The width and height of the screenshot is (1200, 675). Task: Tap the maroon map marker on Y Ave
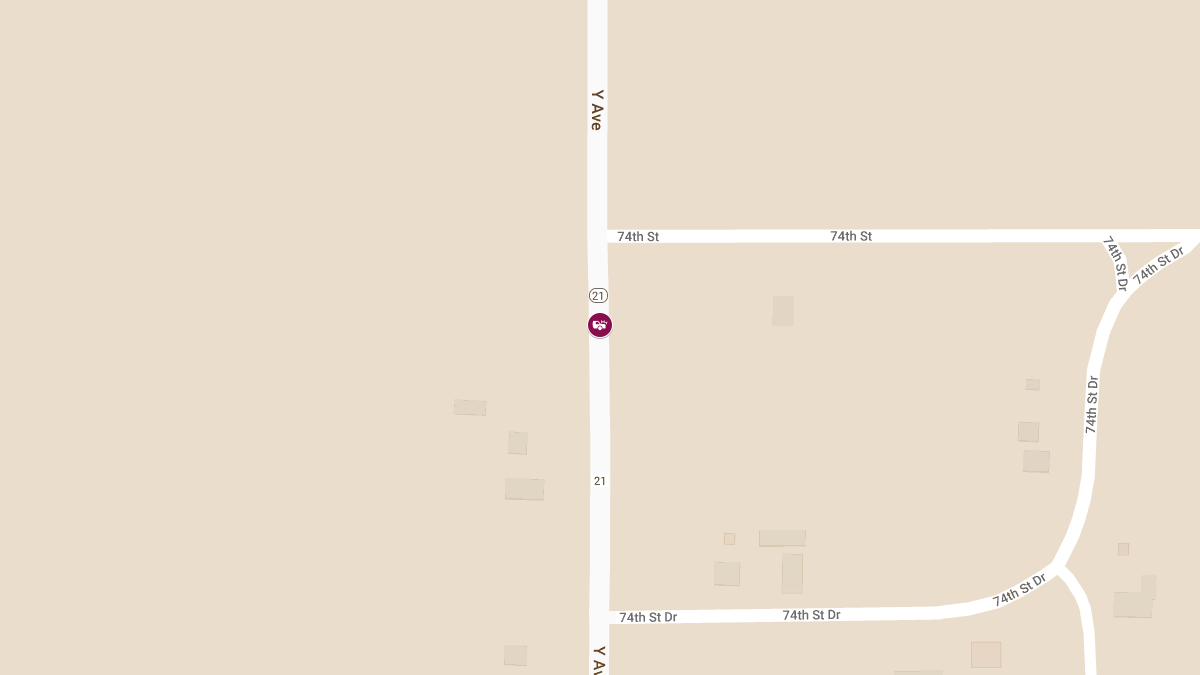click(599, 325)
